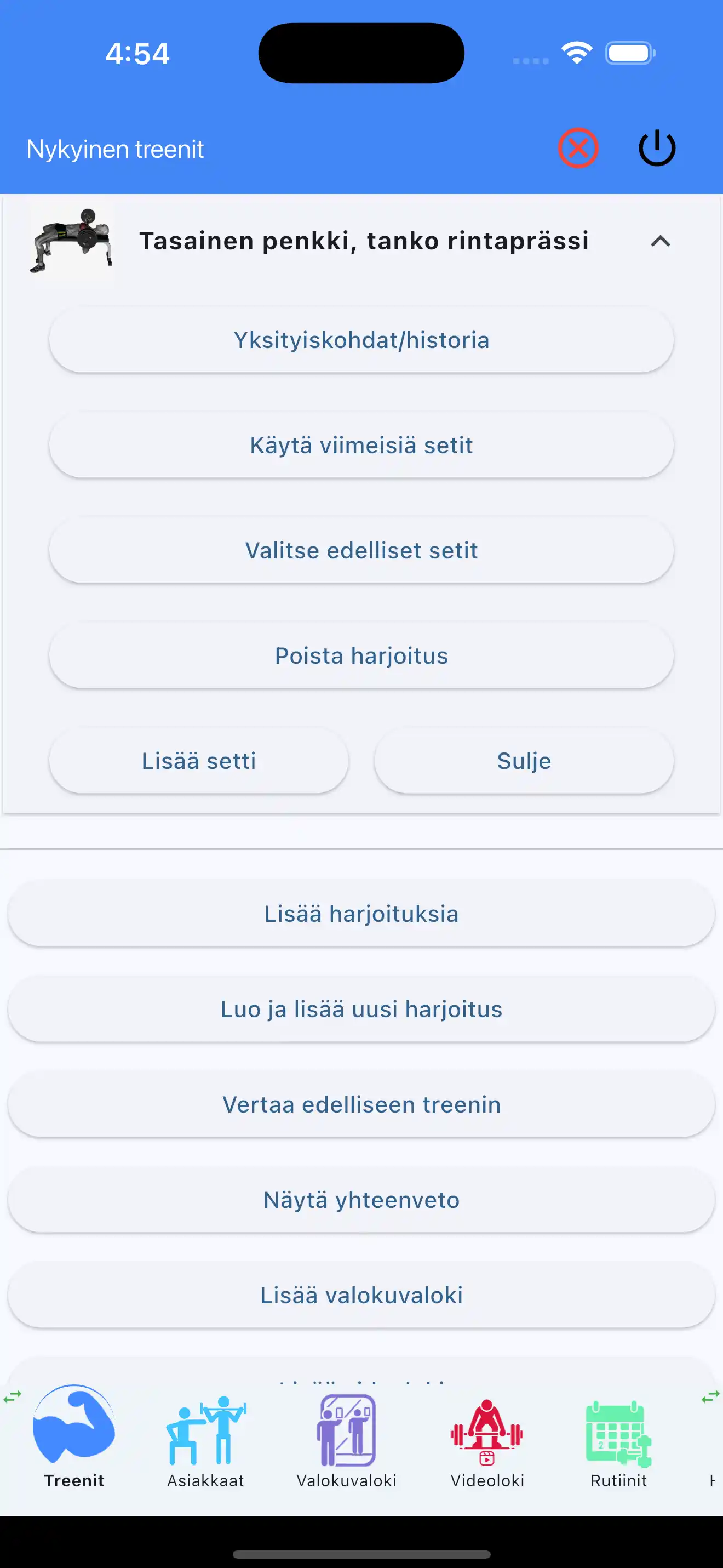Tap Lisää setti
This screenshot has height=1568, width=723.
199,760
